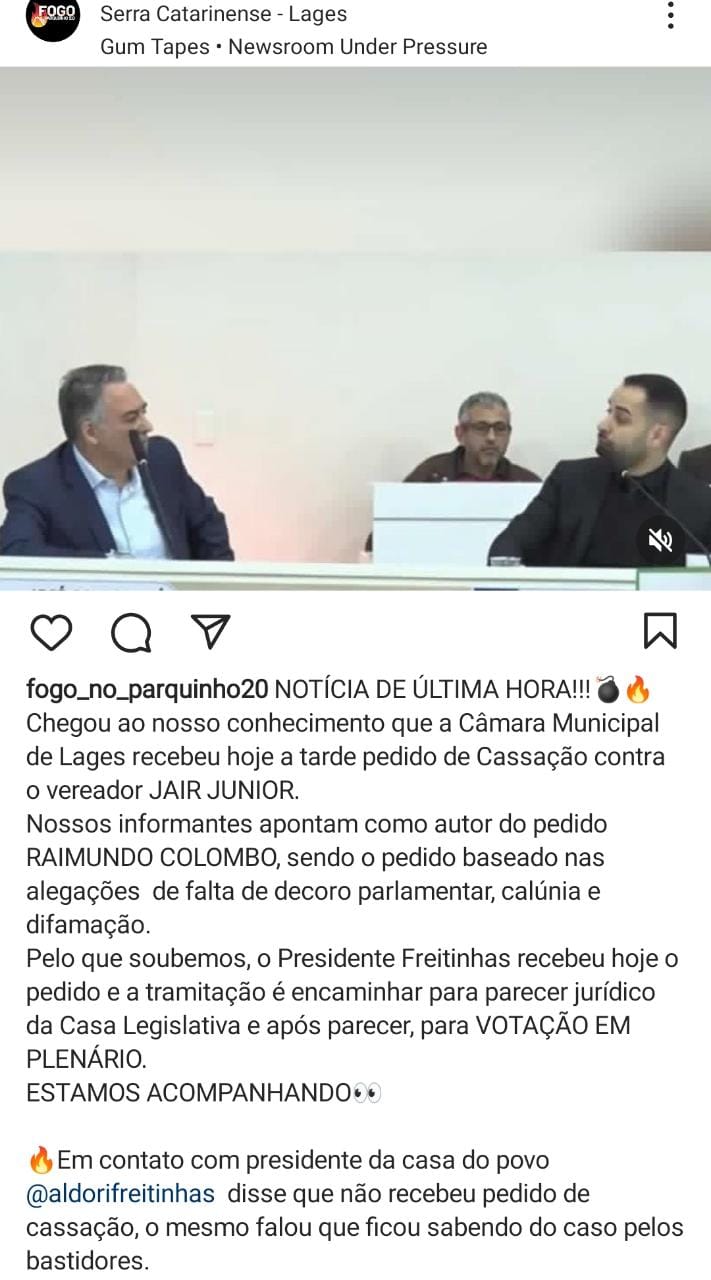Viewport: 711px width, 1280px height.
Task: Open the post's three-dot options menu
Action: [x=671, y=16]
